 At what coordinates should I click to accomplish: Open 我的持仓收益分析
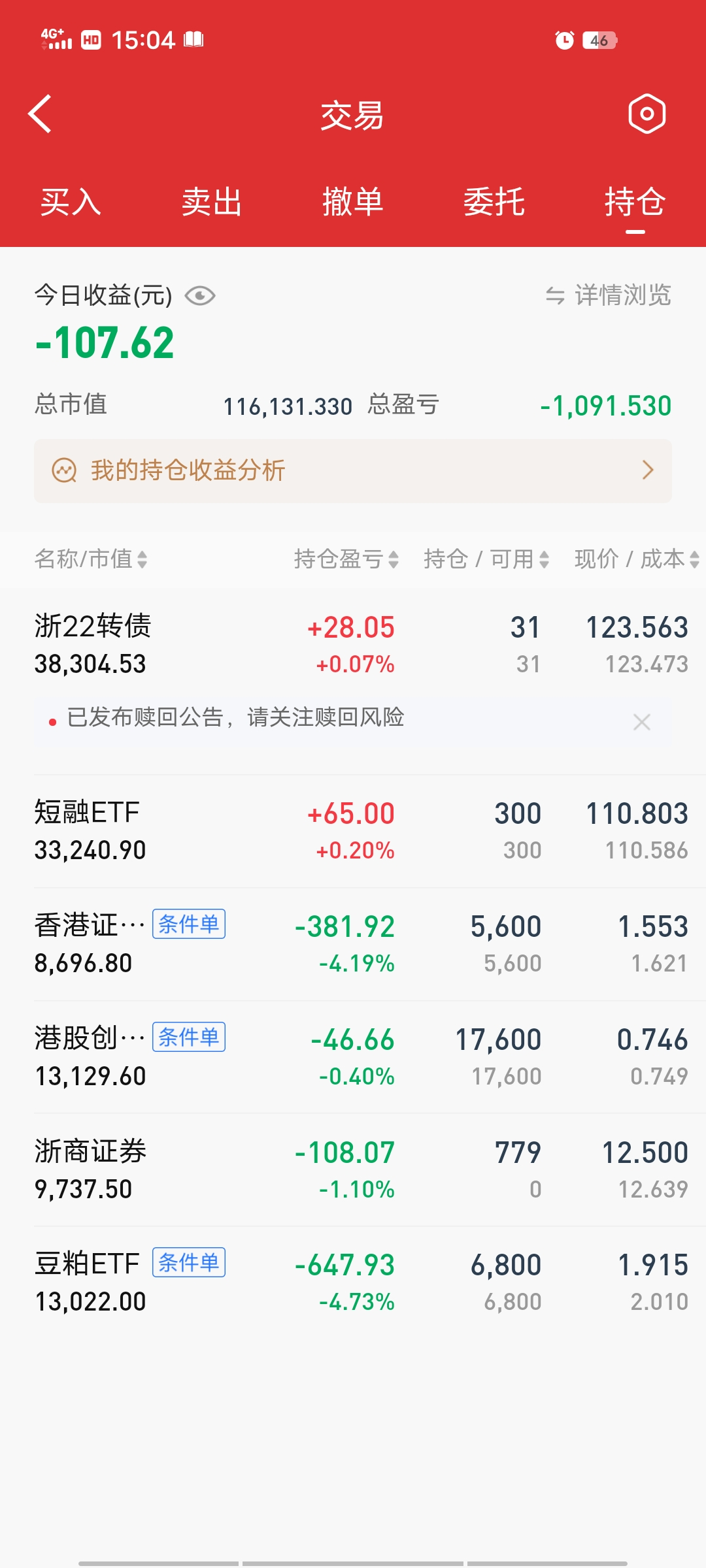point(353,470)
